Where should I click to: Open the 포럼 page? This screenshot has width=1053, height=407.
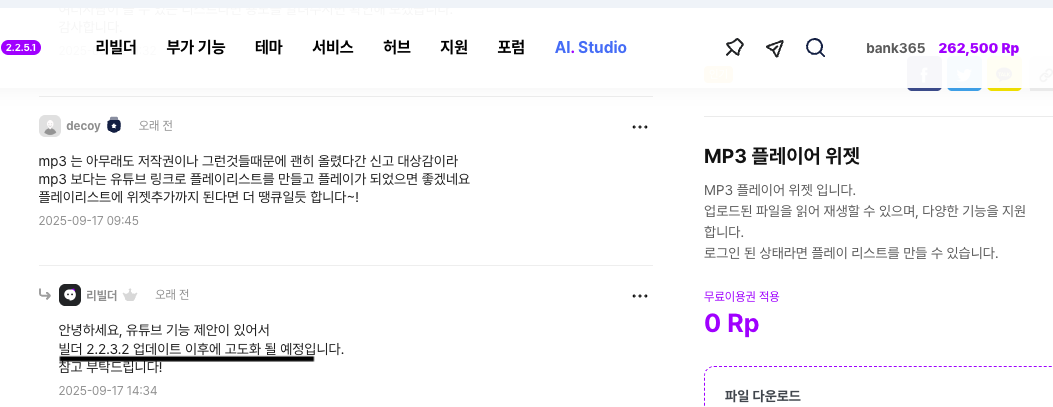(x=511, y=47)
